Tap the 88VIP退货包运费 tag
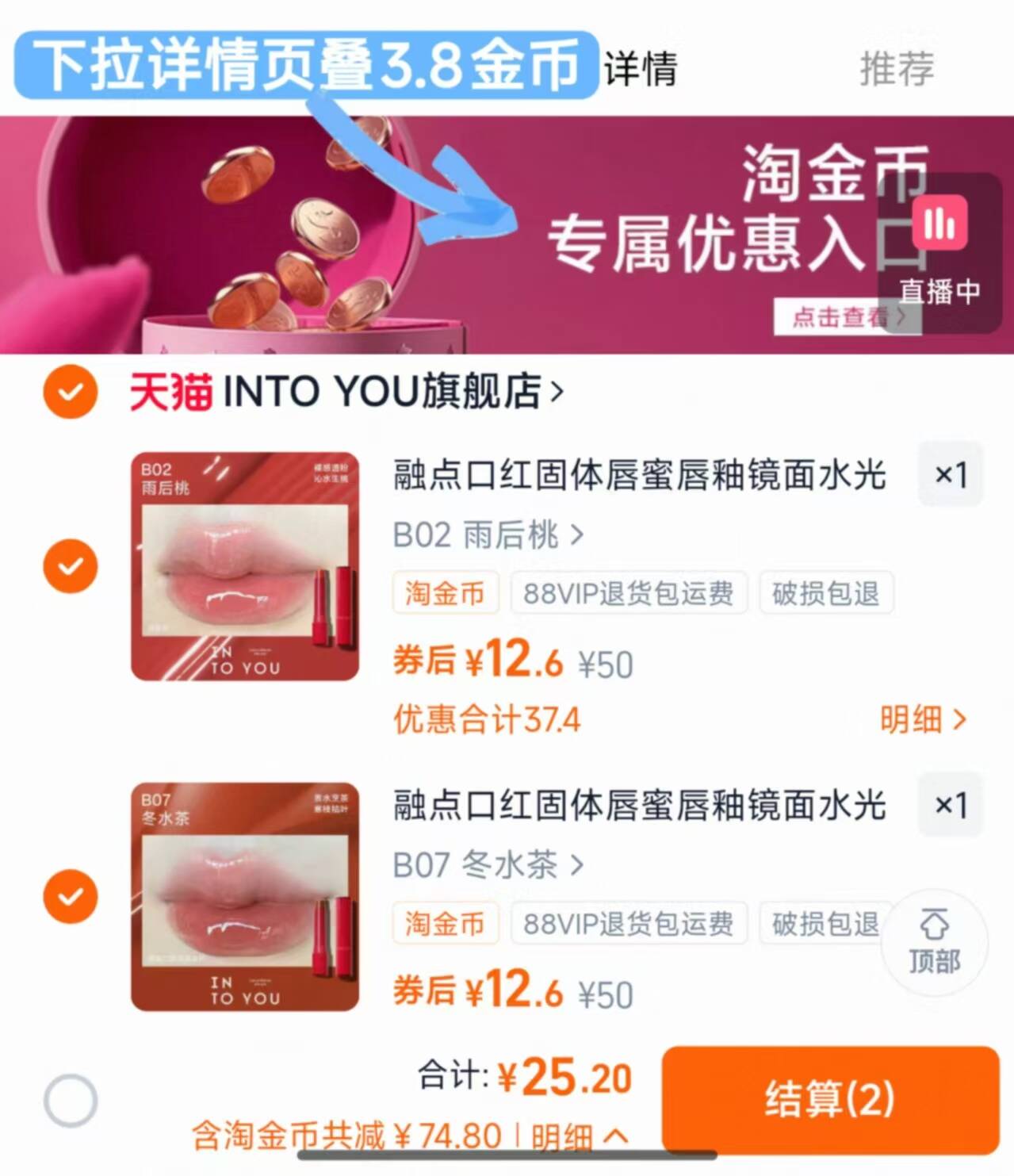 coord(629,593)
